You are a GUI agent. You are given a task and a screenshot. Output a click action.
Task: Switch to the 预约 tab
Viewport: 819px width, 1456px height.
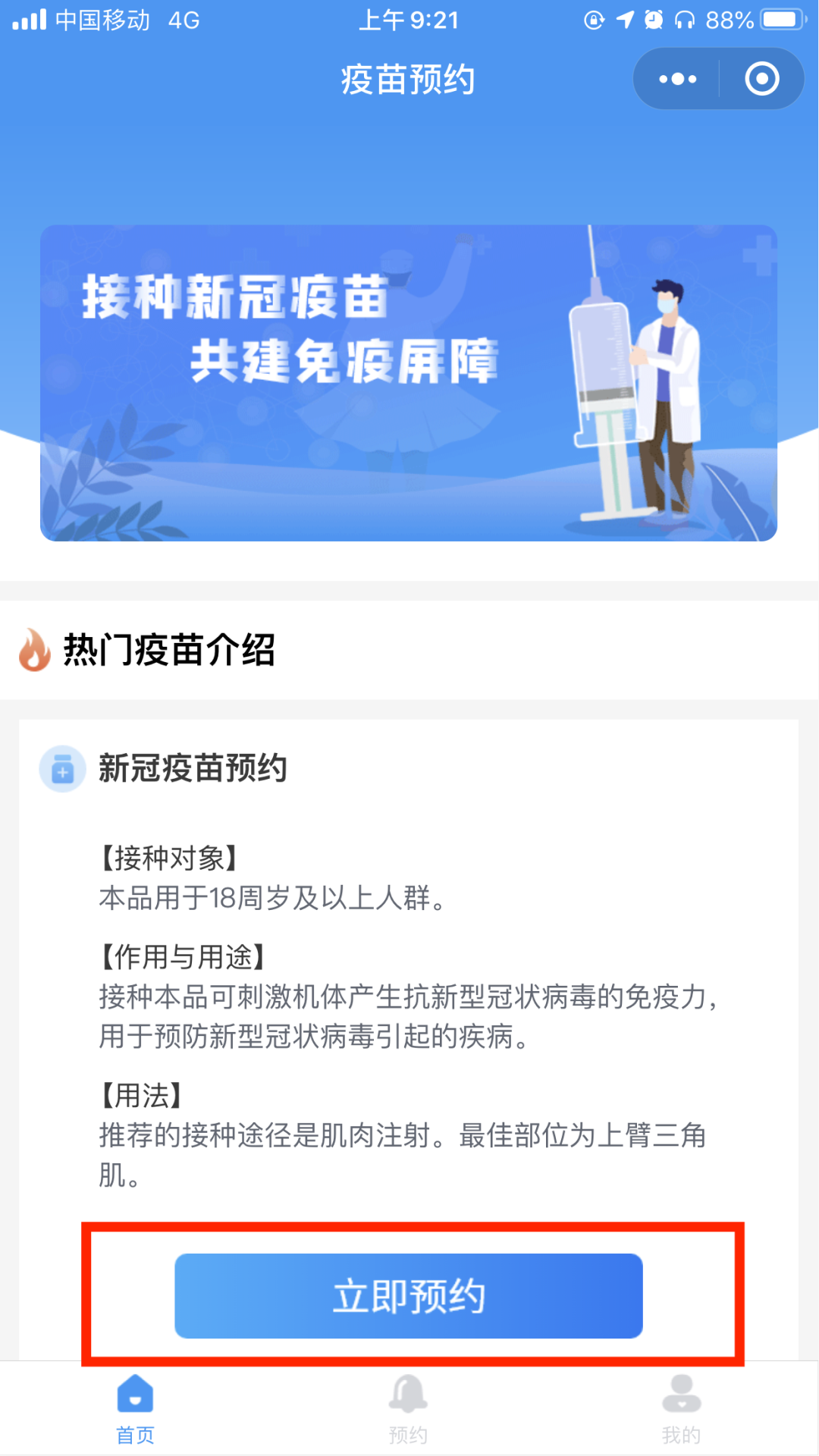(x=409, y=1409)
